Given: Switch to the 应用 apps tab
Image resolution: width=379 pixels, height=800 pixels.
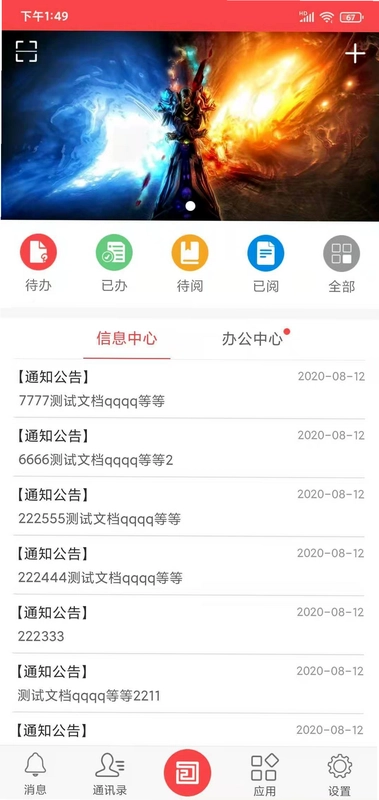Looking at the screenshot, I should 265,773.
